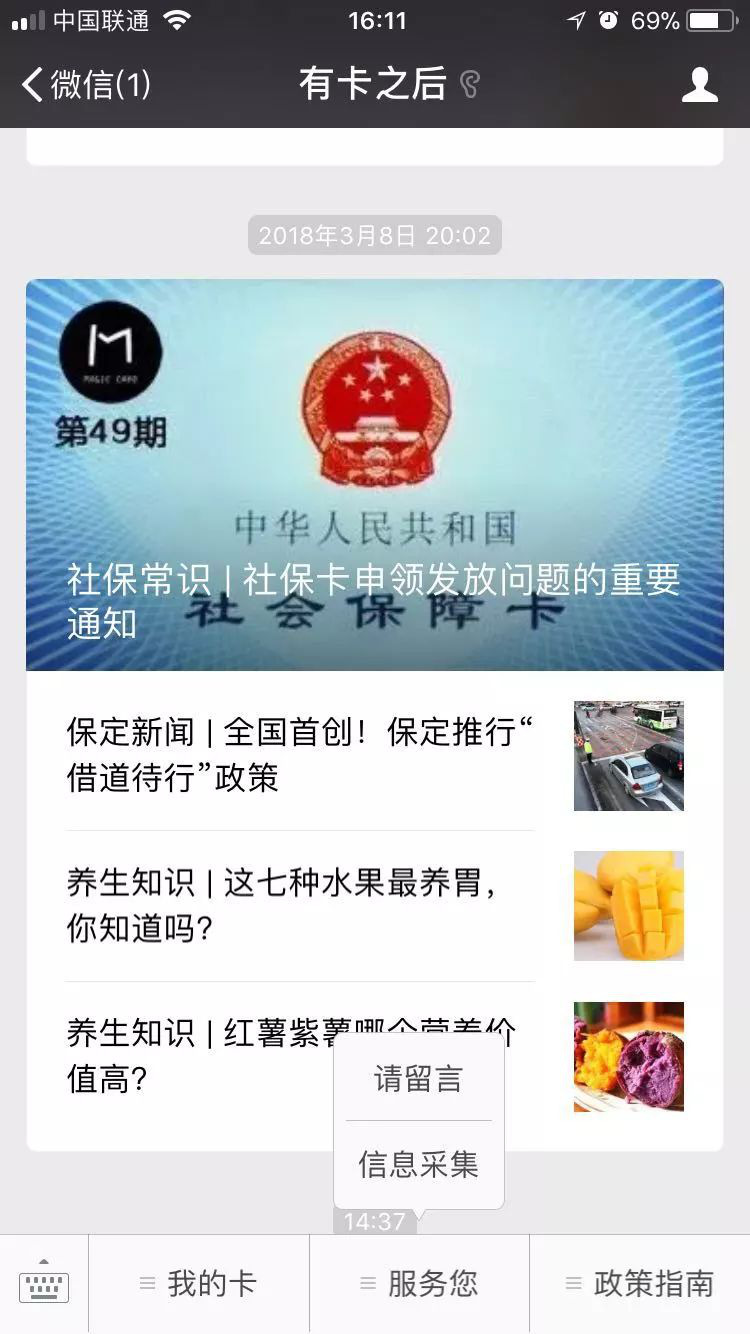
Task: Open the 红薯紫薯 nutrition article
Action: pos(200,1056)
